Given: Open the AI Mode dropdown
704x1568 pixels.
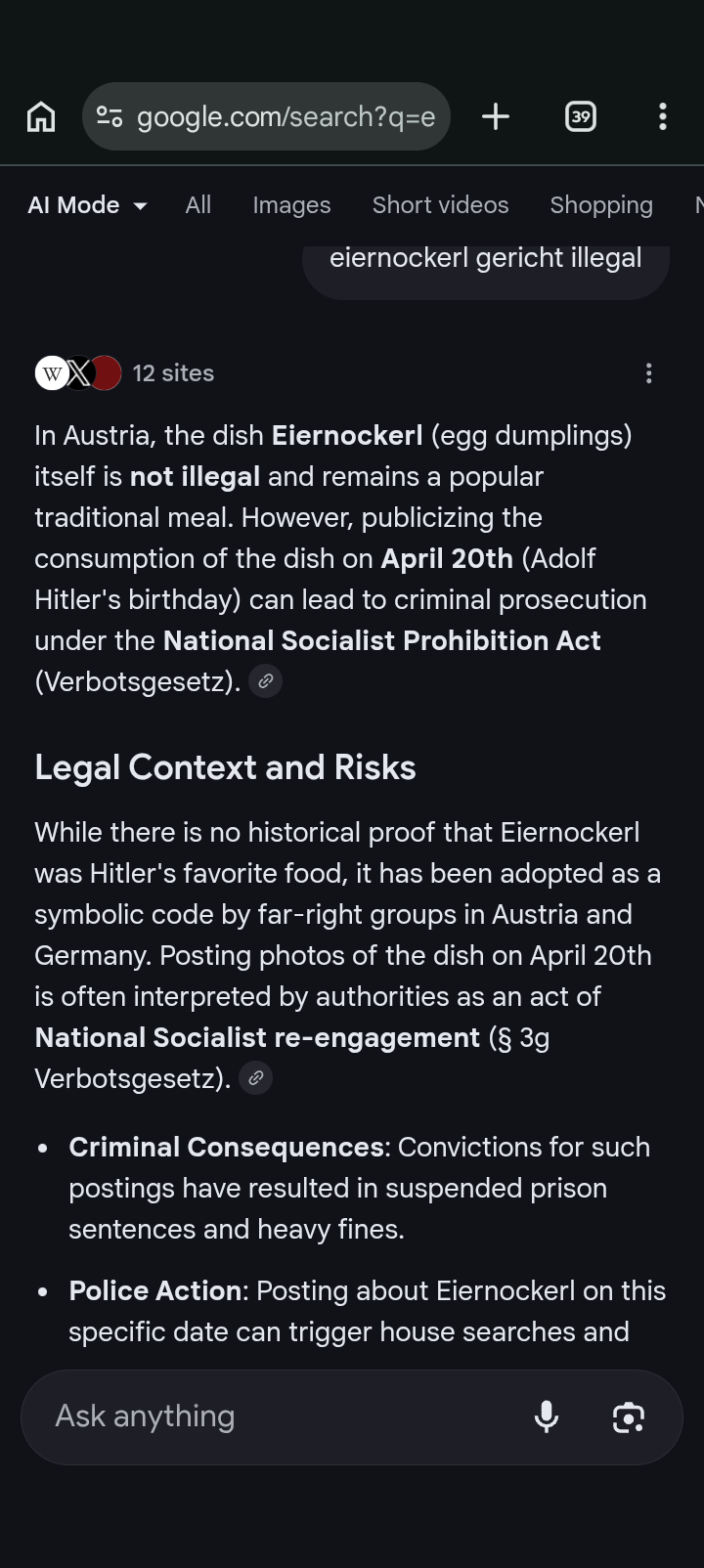Looking at the screenshot, I should (x=87, y=205).
